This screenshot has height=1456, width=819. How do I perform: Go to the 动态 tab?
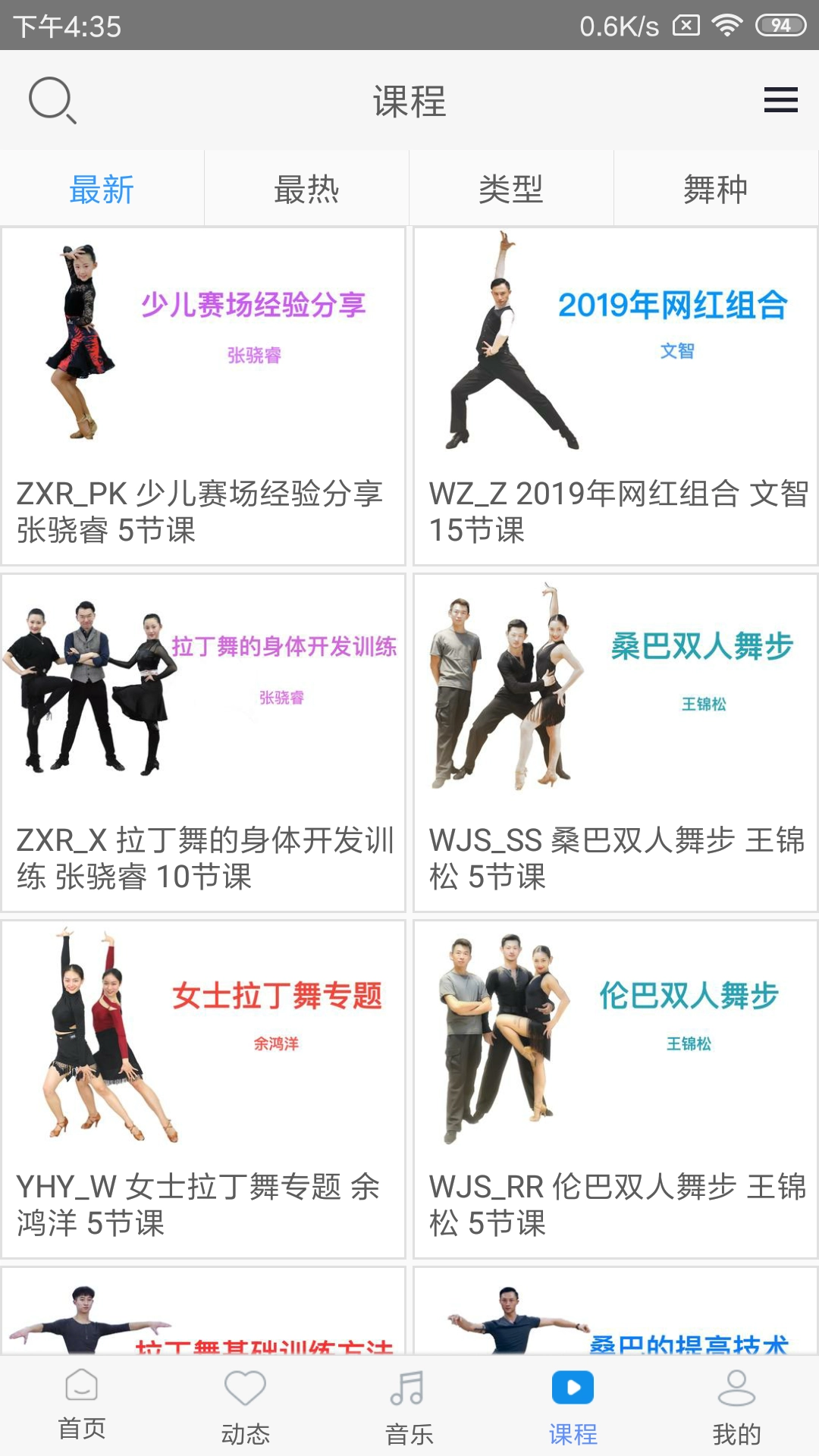(246, 1405)
